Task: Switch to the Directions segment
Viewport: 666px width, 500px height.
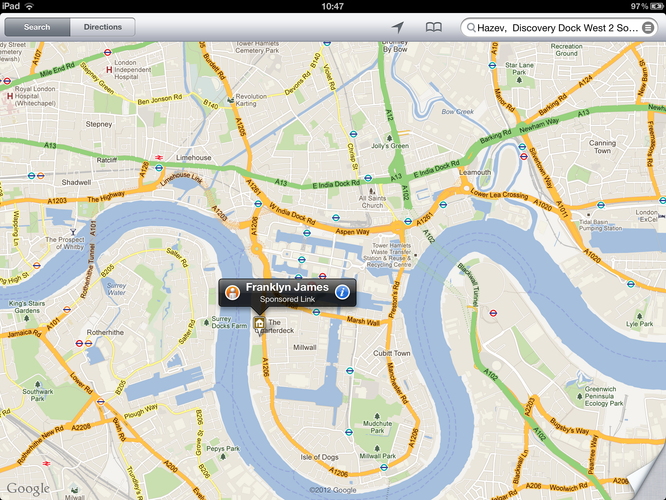Action: click(x=103, y=27)
